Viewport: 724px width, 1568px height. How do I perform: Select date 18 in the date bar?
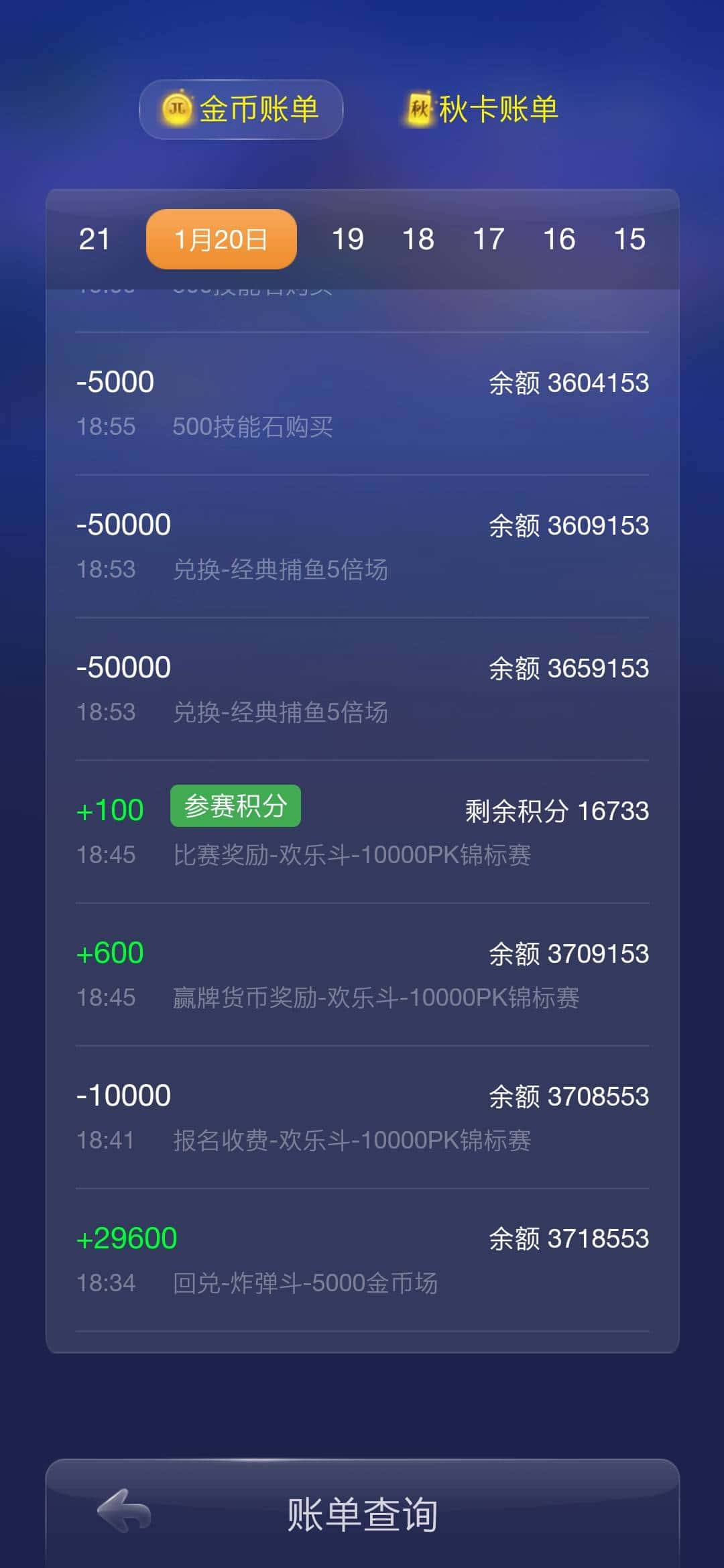tap(419, 239)
